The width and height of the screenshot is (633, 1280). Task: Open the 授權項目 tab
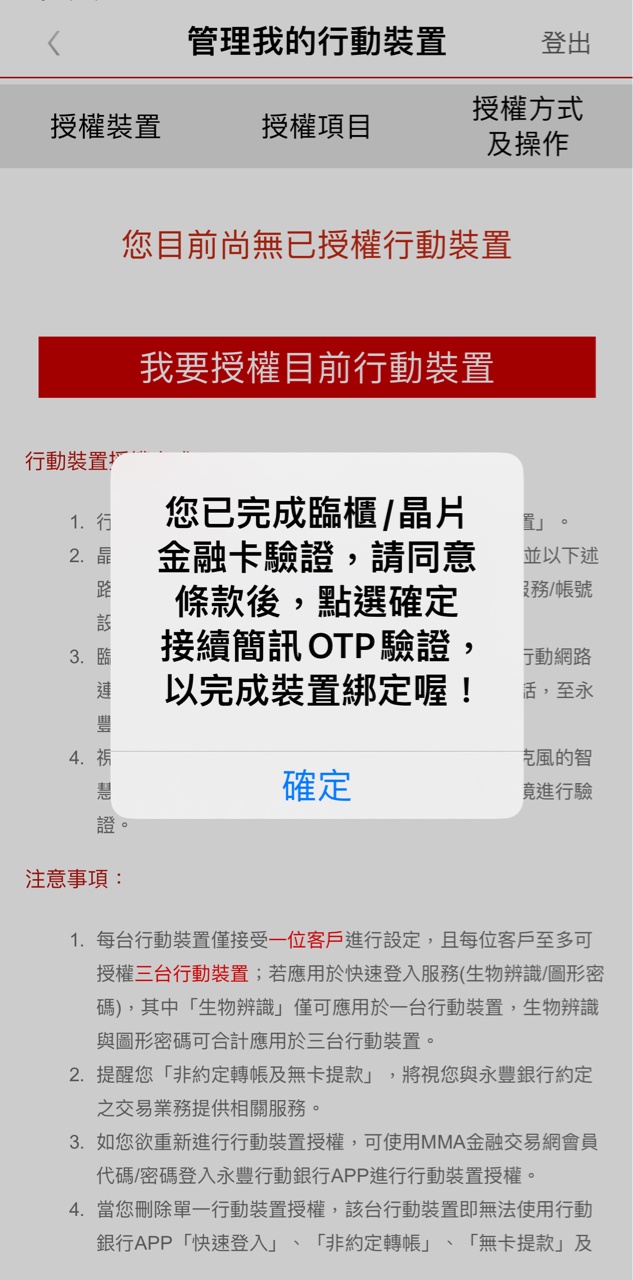[x=316, y=127]
